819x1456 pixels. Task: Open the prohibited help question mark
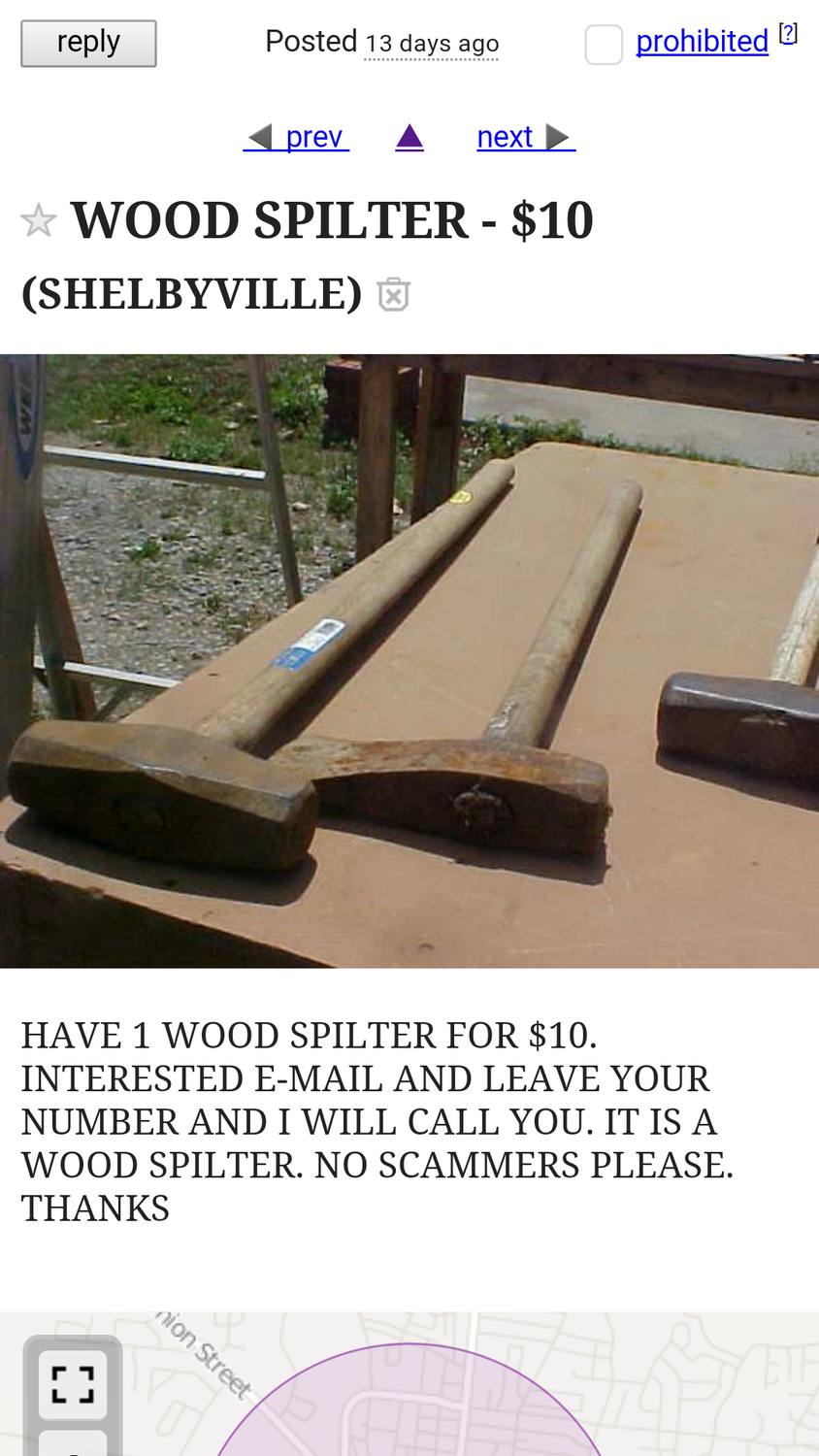click(x=789, y=34)
